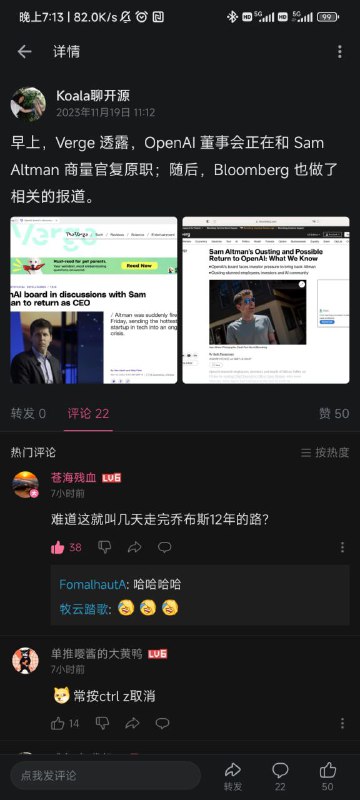Image resolution: width=360 pixels, height=800 pixels.
Task: Open the Bloomberg article screenshot
Action: coord(266,300)
